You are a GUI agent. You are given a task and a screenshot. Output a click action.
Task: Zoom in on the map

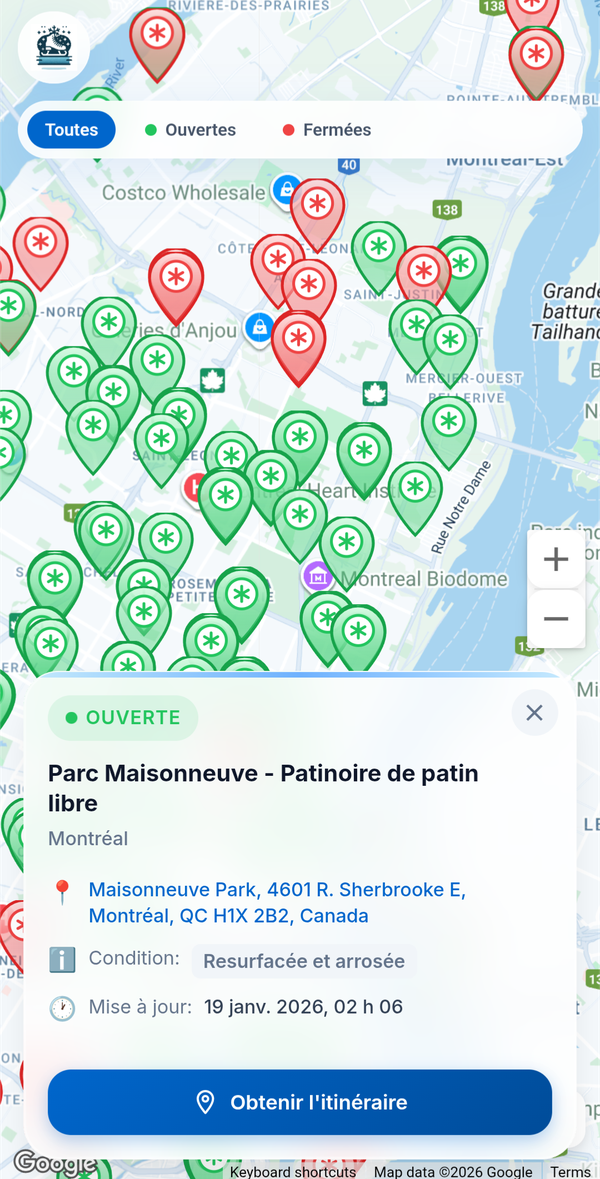click(556, 560)
